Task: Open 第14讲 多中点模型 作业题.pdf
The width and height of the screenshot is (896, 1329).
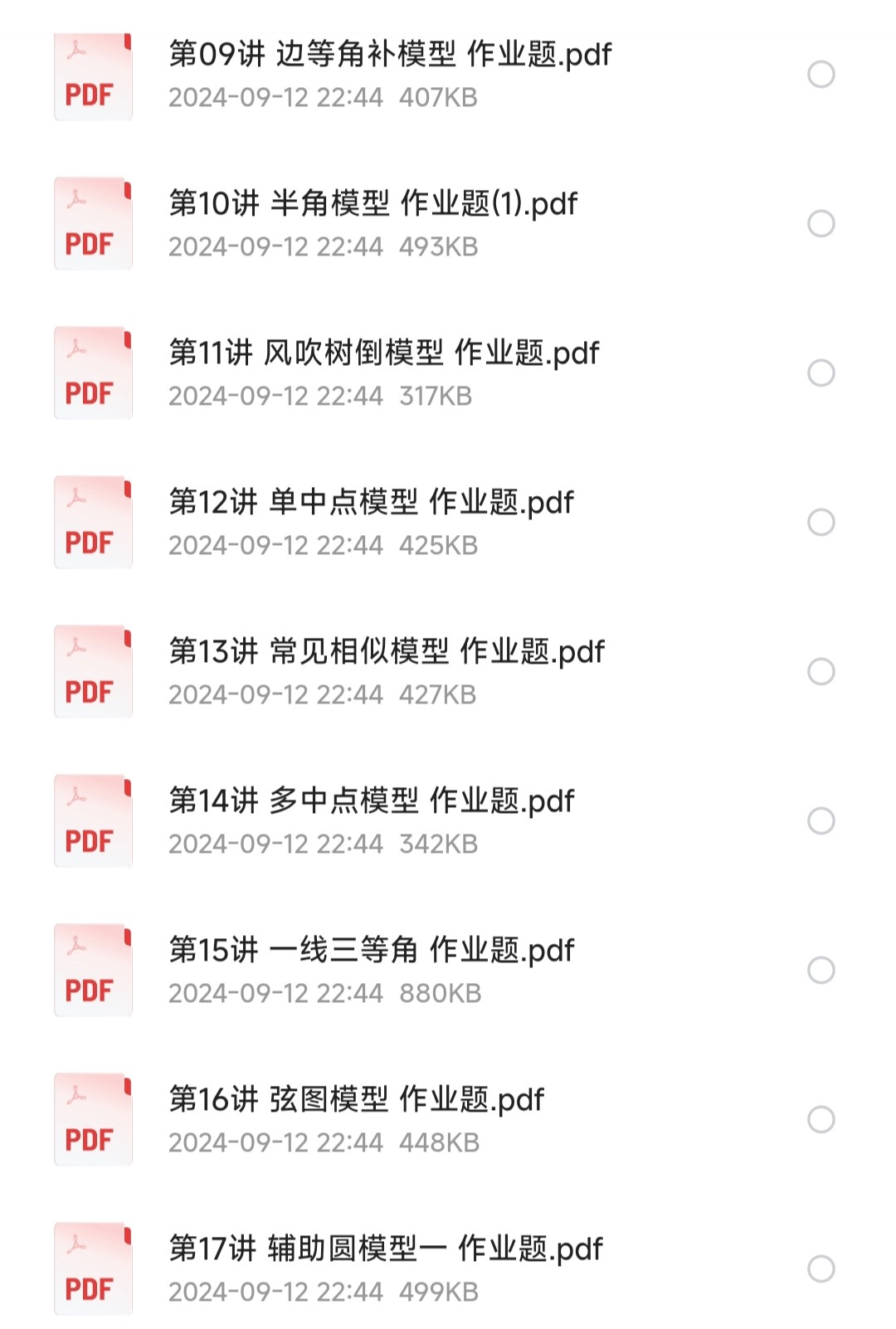Action: click(x=371, y=801)
